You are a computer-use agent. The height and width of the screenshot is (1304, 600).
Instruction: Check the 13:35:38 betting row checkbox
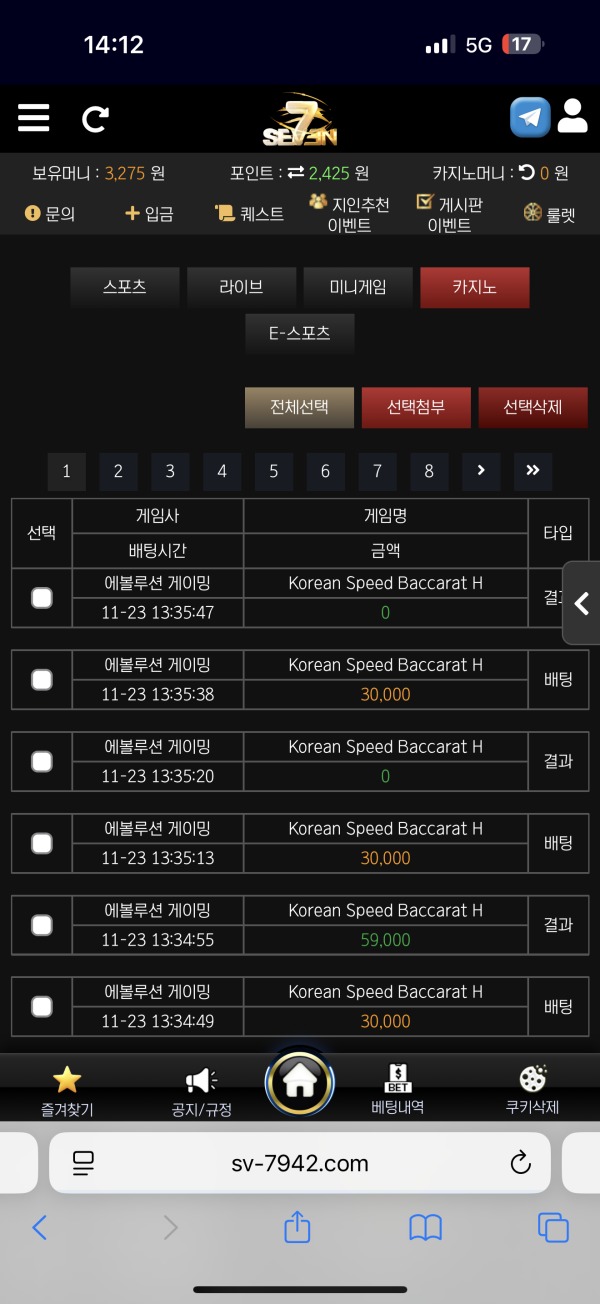[x=42, y=680]
